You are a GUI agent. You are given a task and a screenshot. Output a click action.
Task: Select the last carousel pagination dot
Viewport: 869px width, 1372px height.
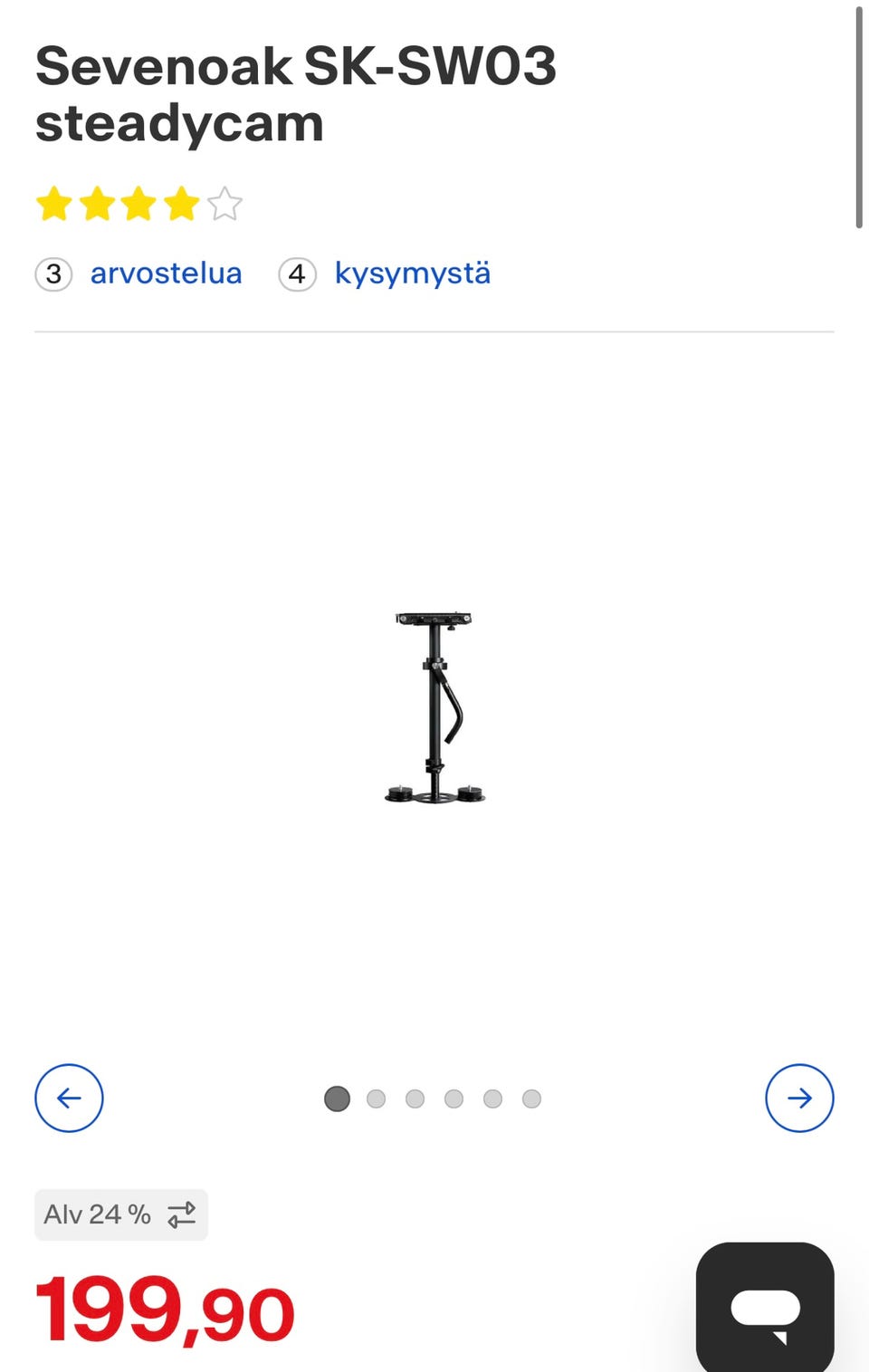[x=533, y=1099]
